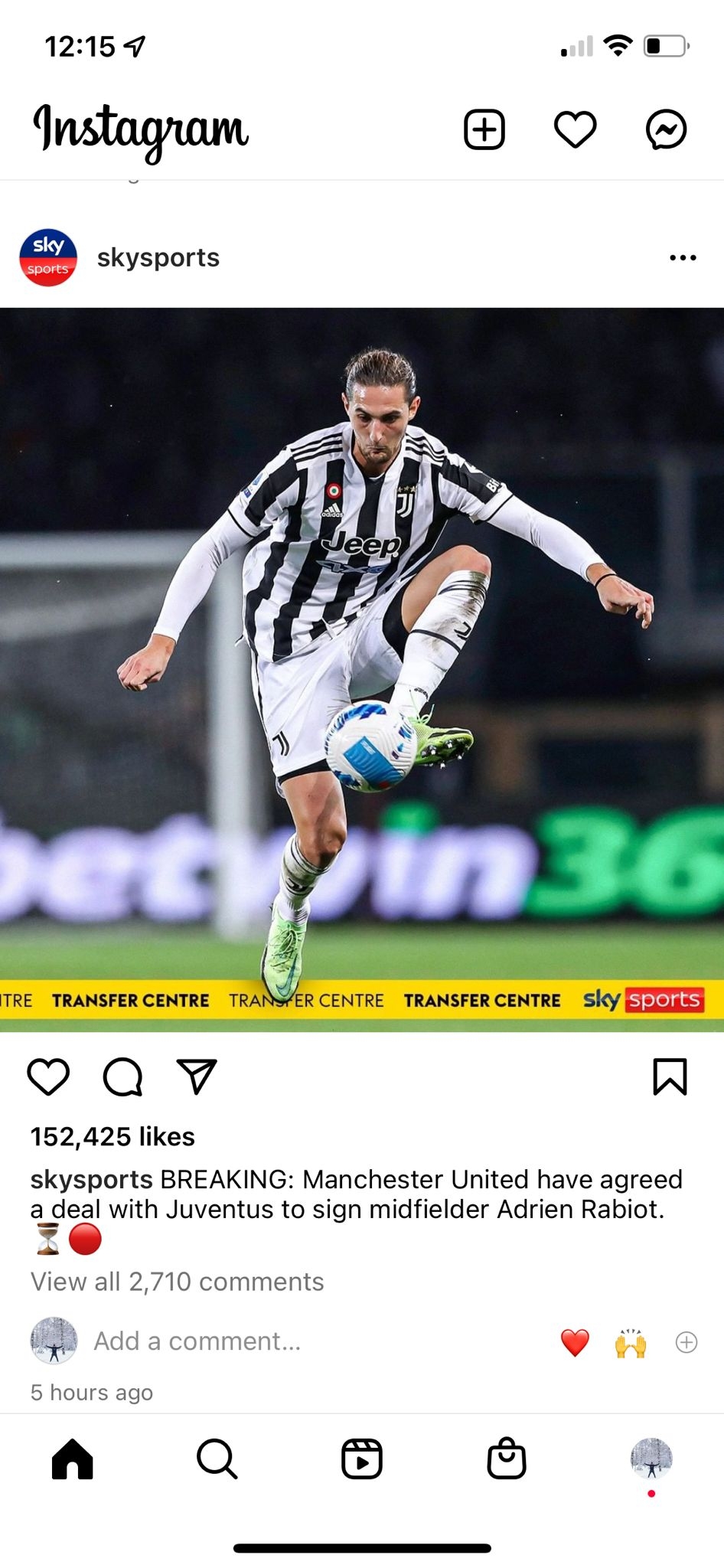The height and width of the screenshot is (1568, 724).
Task: Tap the Add a comment field
Action: tap(197, 1341)
